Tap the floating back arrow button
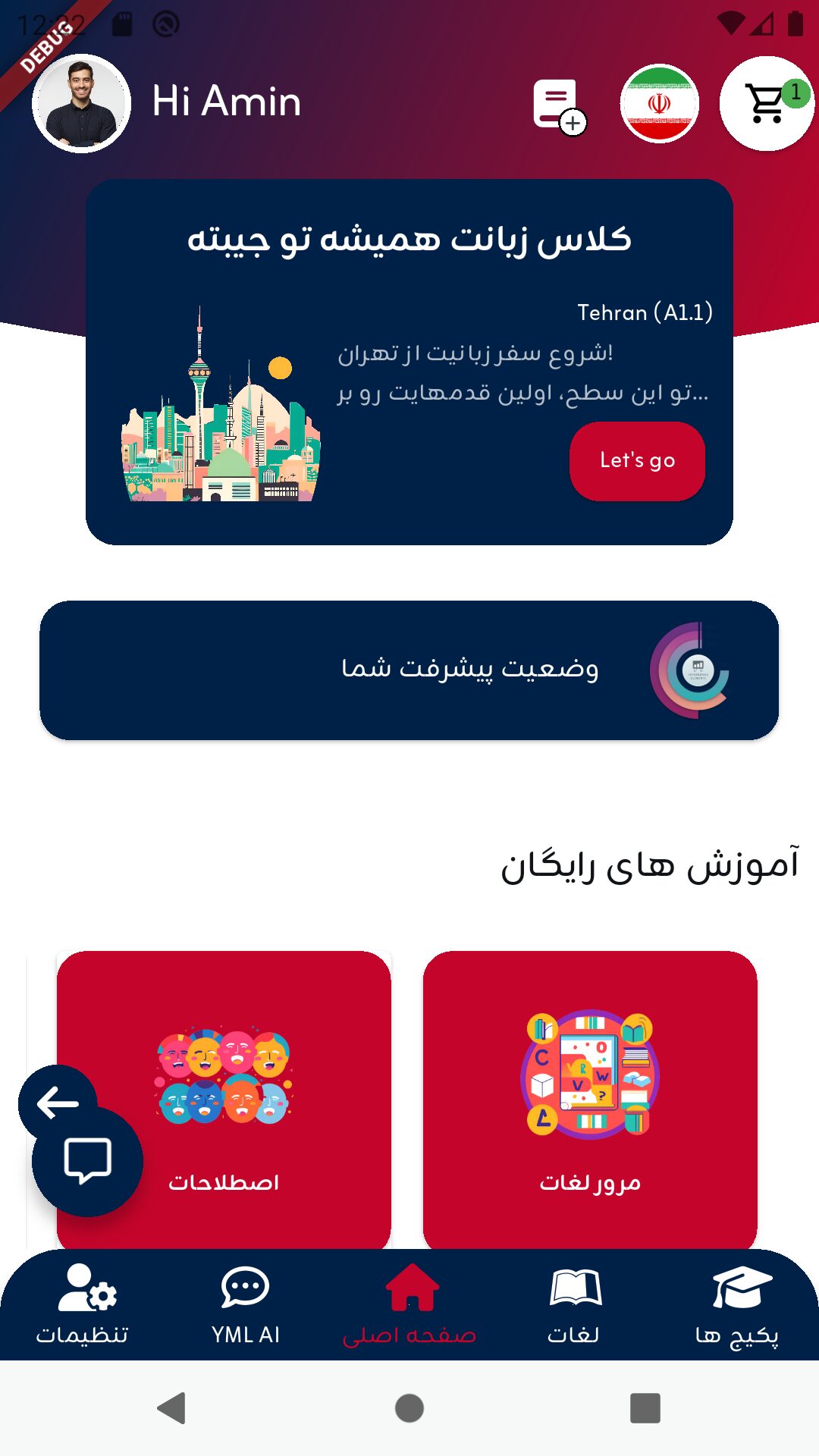 58,1103
